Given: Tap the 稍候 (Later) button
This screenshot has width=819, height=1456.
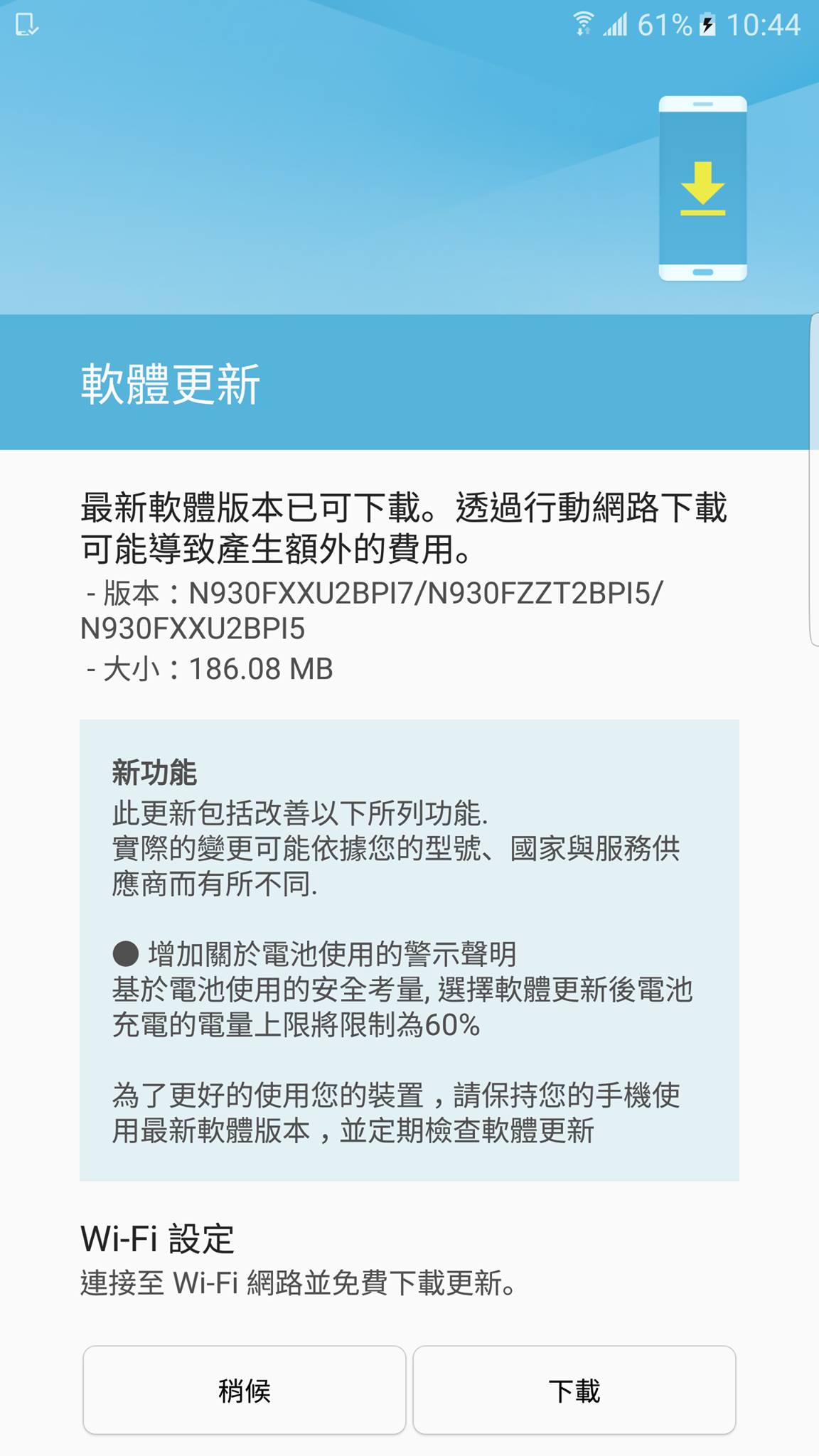Looking at the screenshot, I should click(x=244, y=1390).
